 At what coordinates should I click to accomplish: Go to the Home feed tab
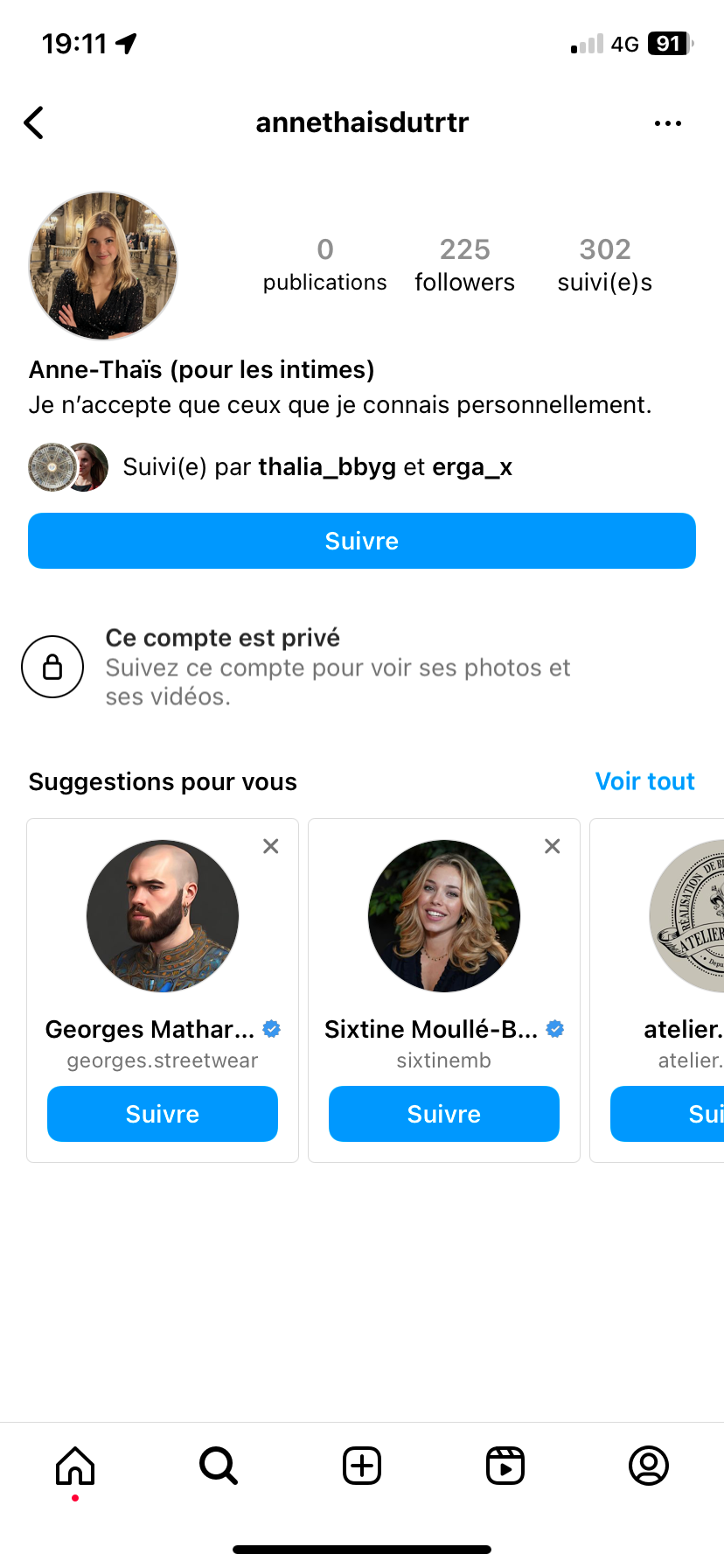(75, 1466)
